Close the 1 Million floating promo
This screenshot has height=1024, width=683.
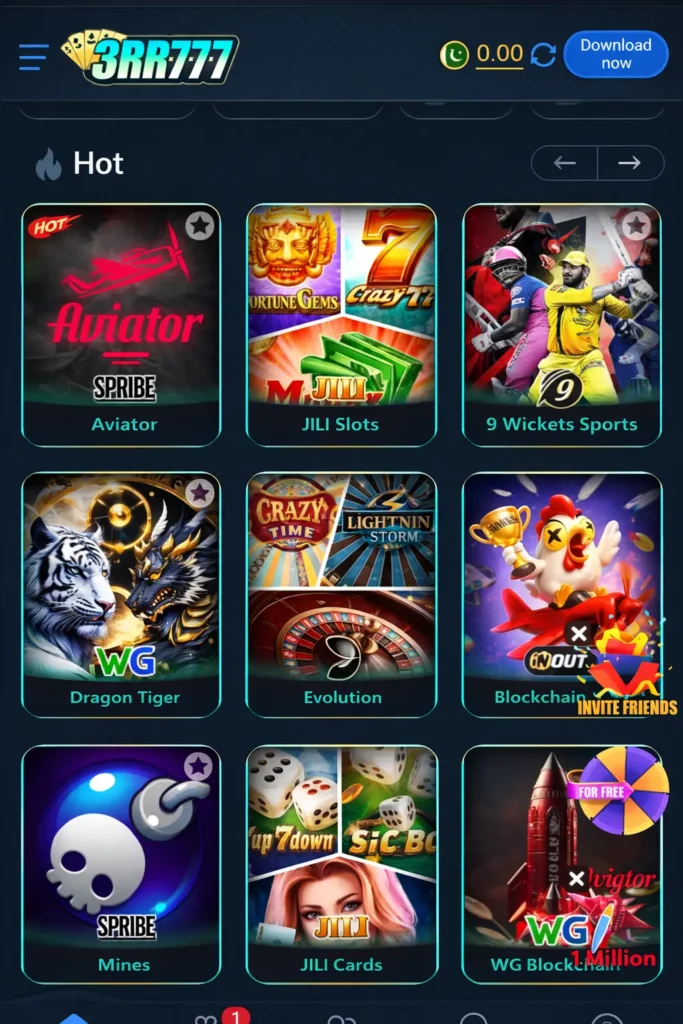coord(577,879)
